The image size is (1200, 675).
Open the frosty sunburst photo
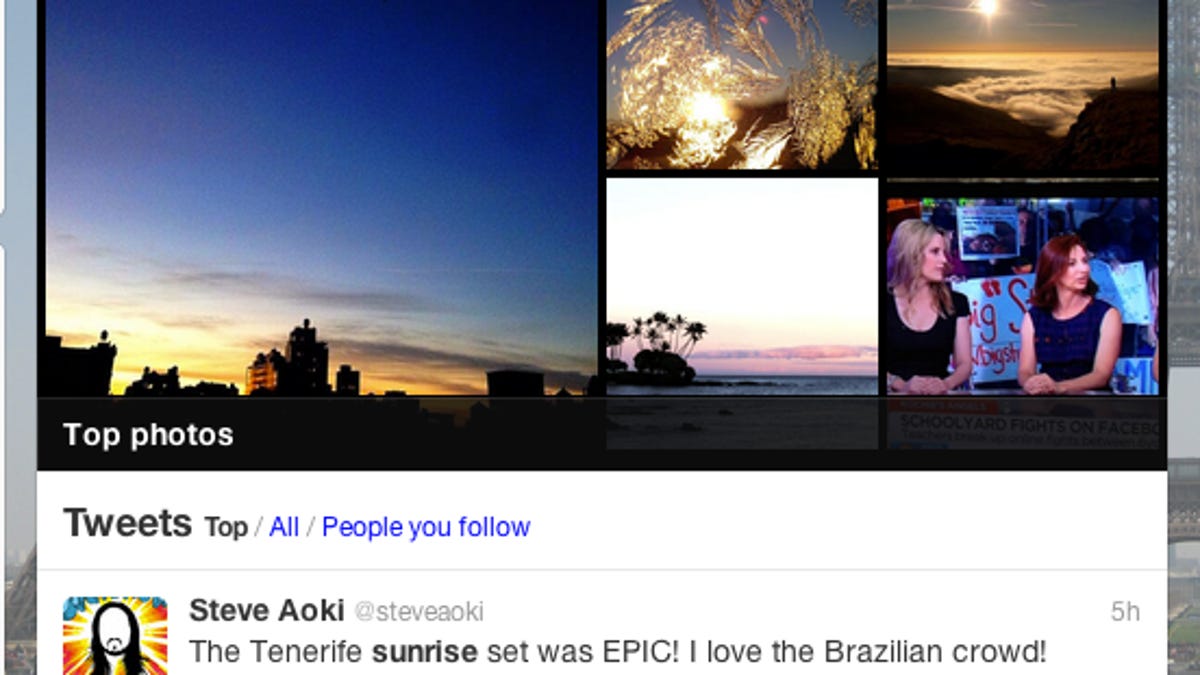pyautogui.click(x=741, y=84)
